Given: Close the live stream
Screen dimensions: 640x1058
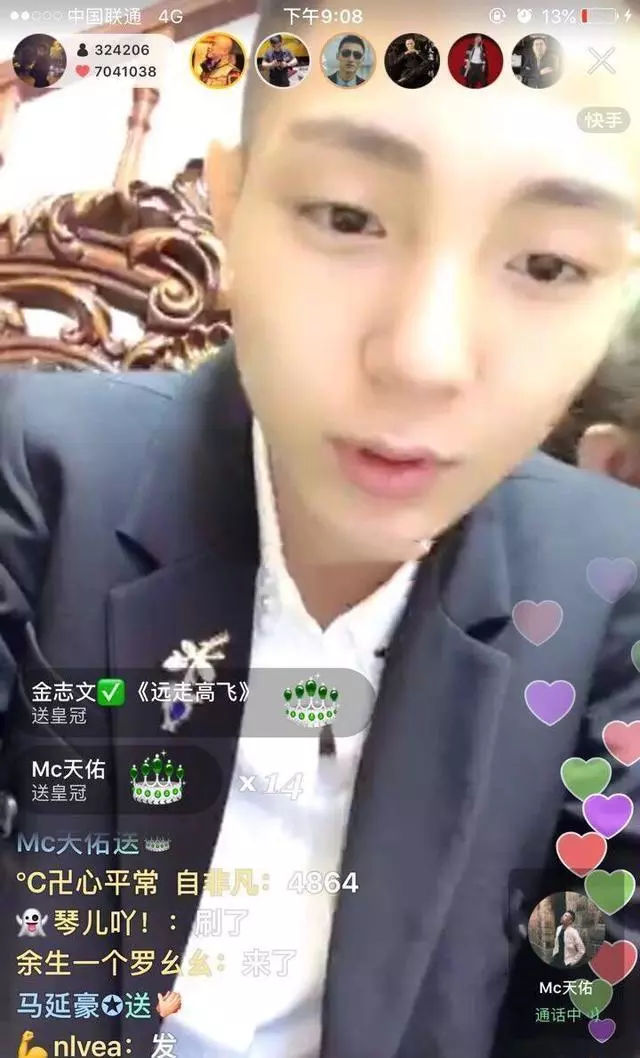Looking at the screenshot, I should pyautogui.click(x=601, y=61).
